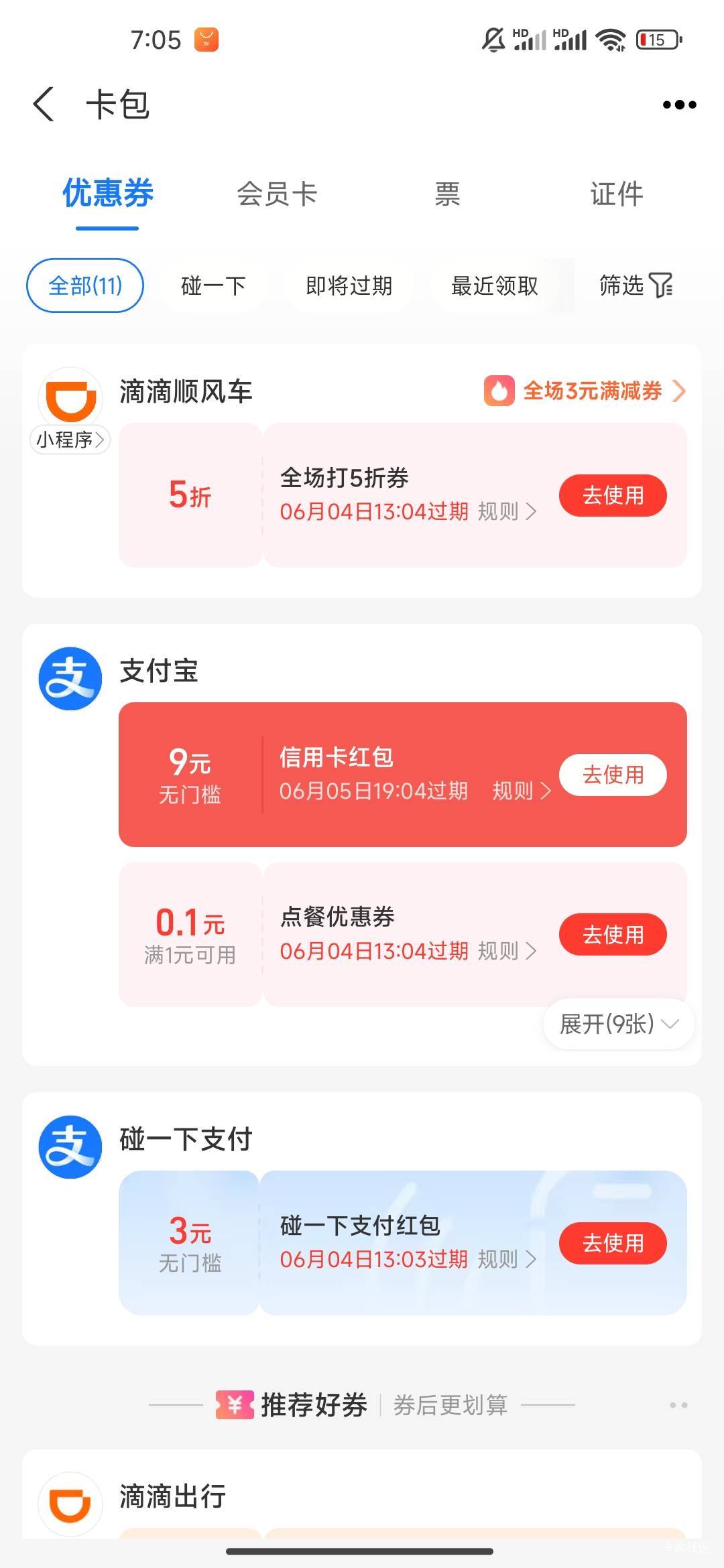Use the 点餐优惠券 coupon

point(613,934)
